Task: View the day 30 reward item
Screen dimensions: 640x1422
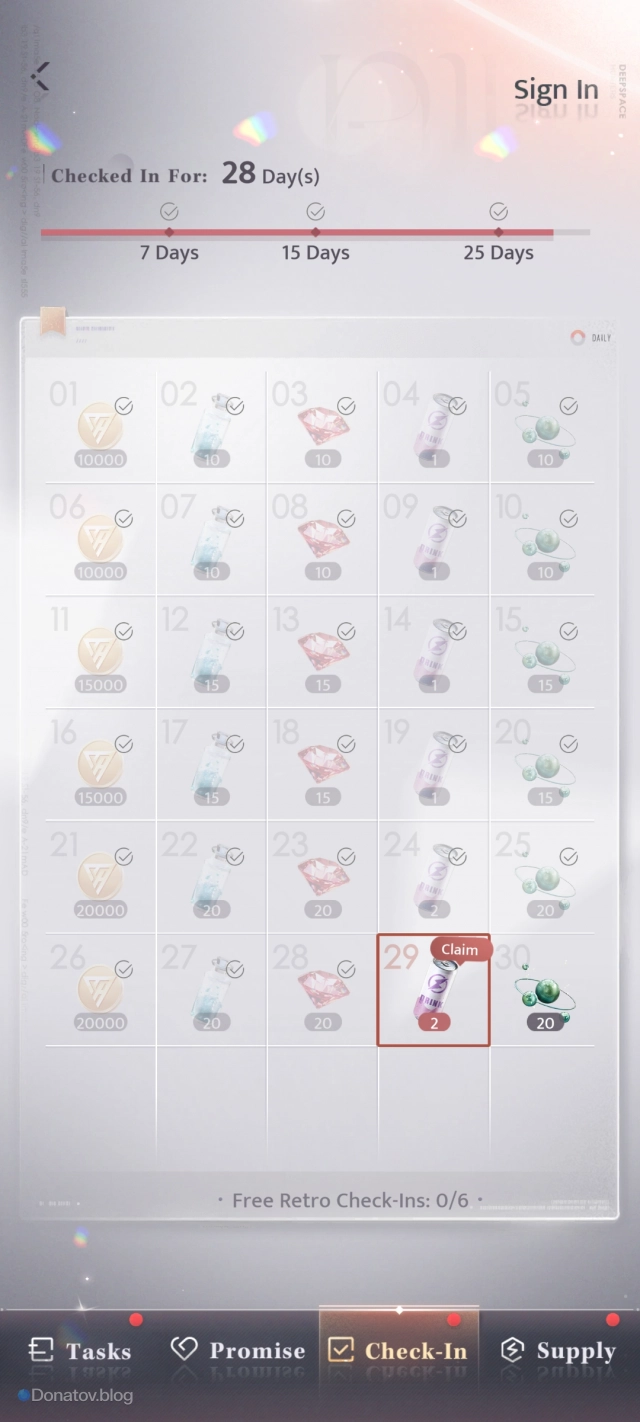Action: pos(543,990)
